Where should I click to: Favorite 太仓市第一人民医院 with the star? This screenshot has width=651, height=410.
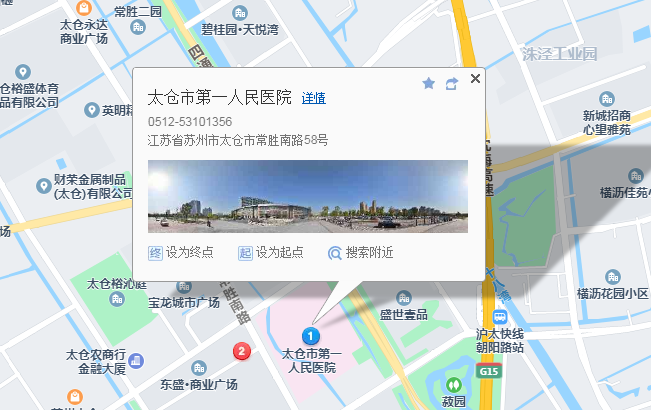pyautogui.click(x=429, y=84)
